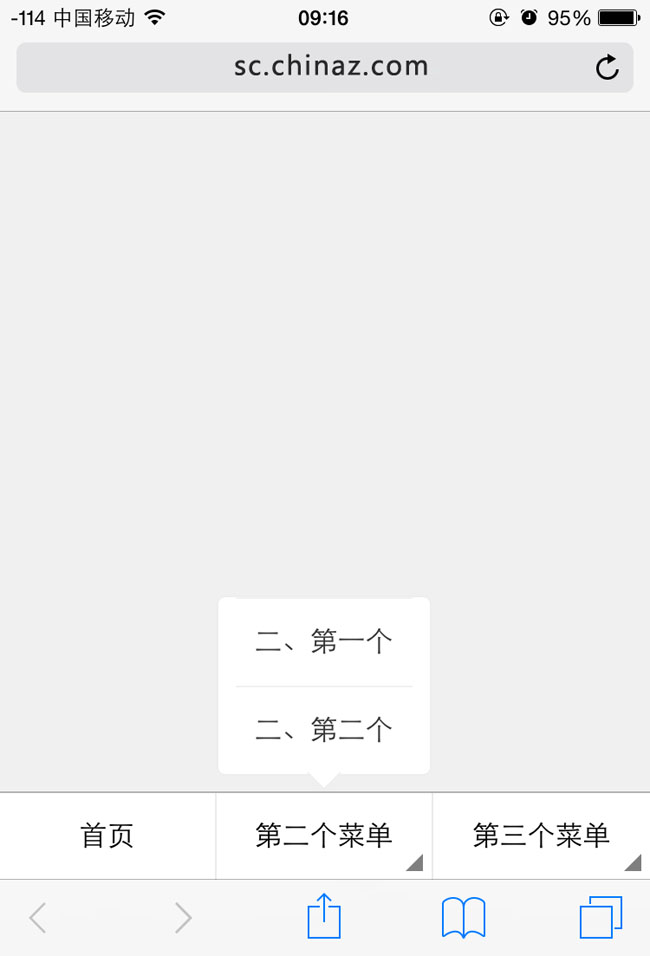Open the Safari share sheet
Screen dimensions: 650x956
tap(324, 916)
